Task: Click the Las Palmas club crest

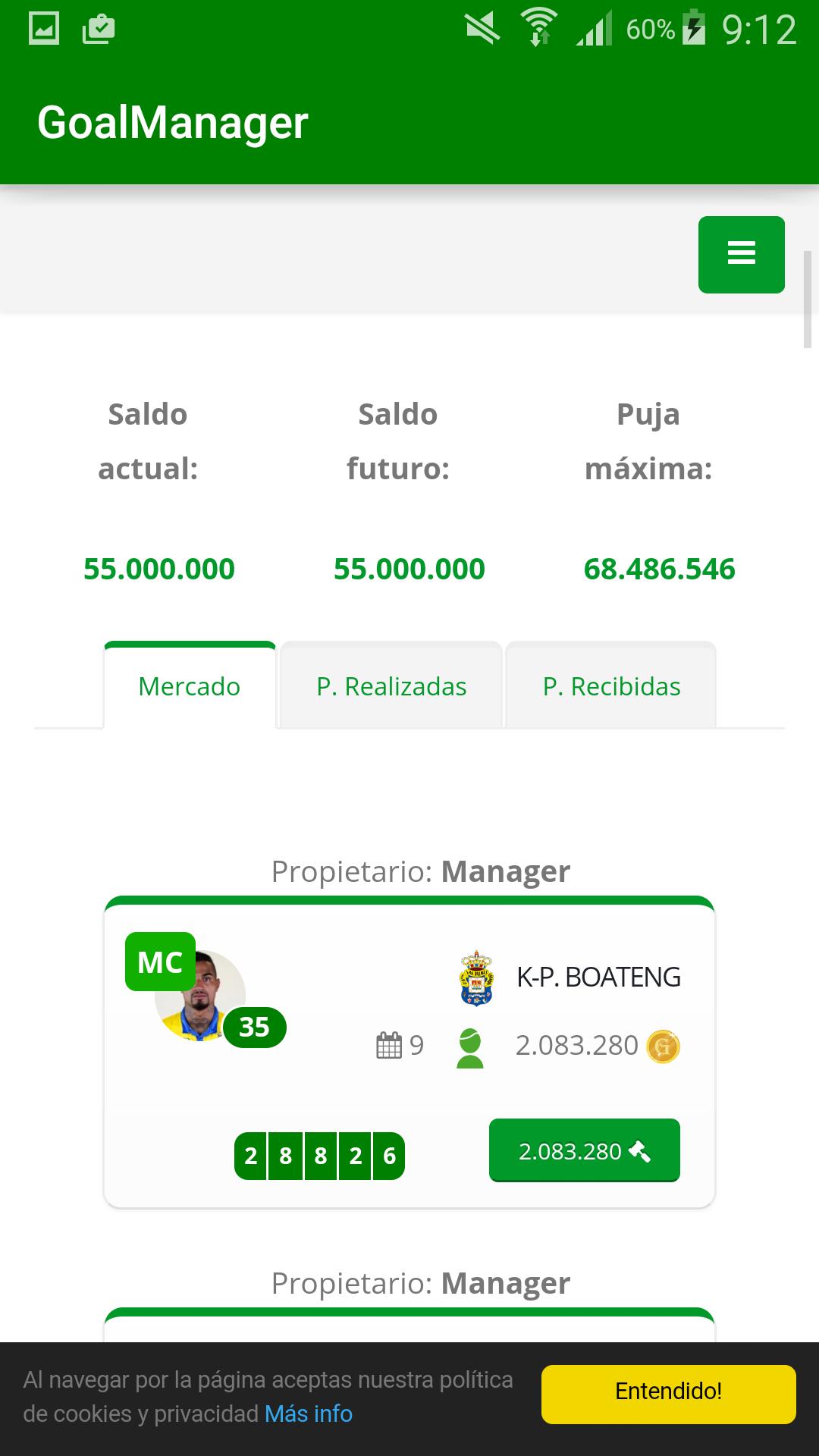Action: [476, 977]
